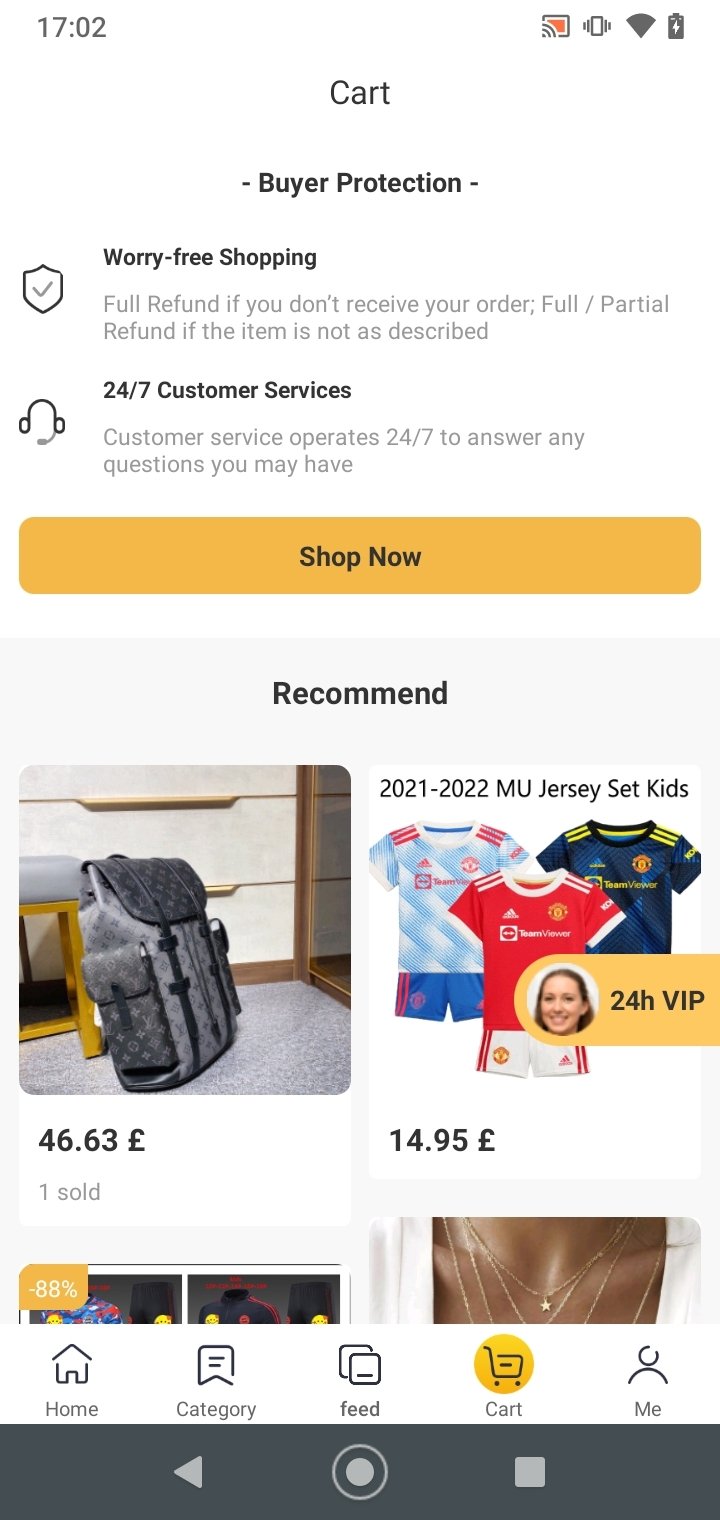Open recent apps with the square button
720x1520 pixels.
(x=529, y=1471)
